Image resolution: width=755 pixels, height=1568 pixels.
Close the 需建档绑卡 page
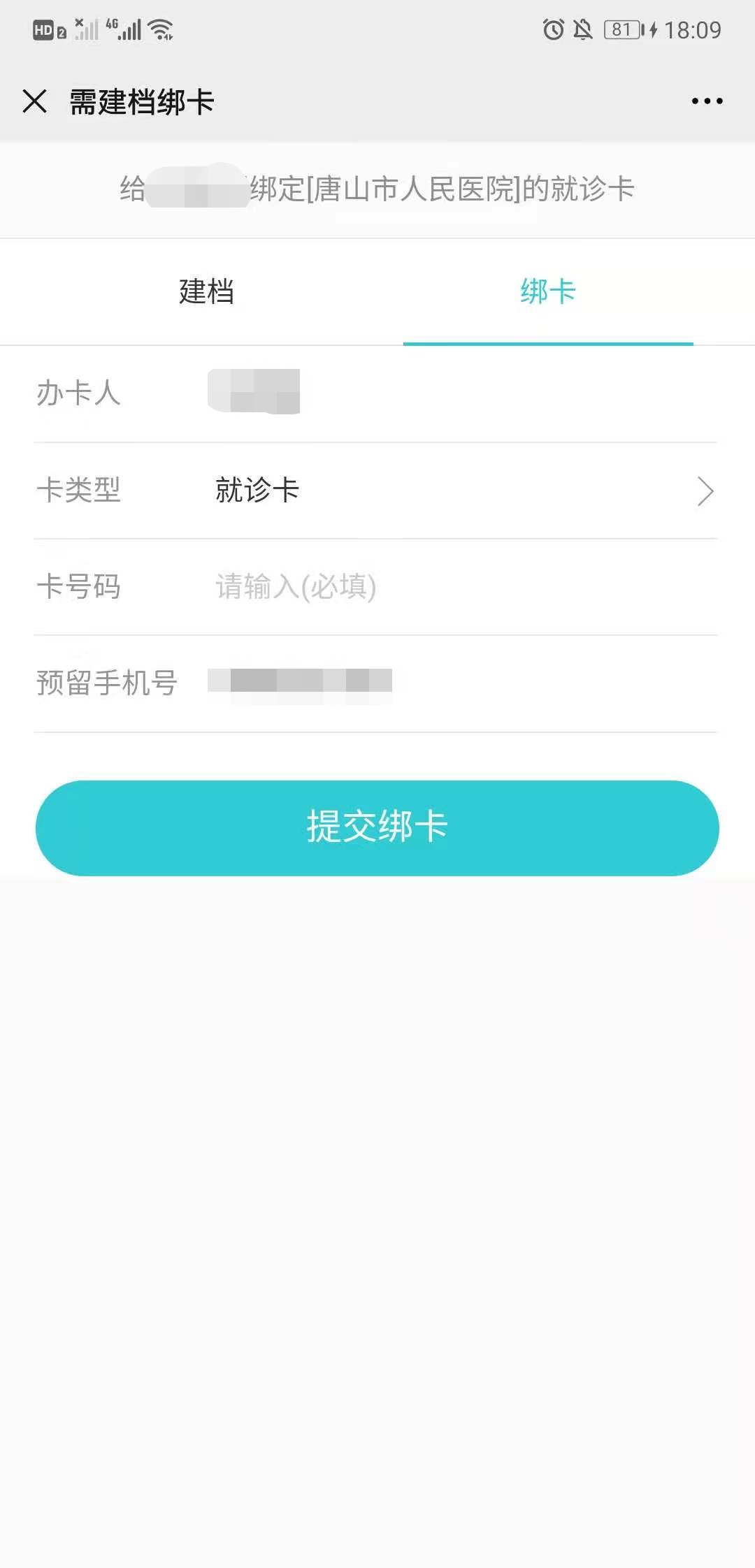click(x=34, y=101)
